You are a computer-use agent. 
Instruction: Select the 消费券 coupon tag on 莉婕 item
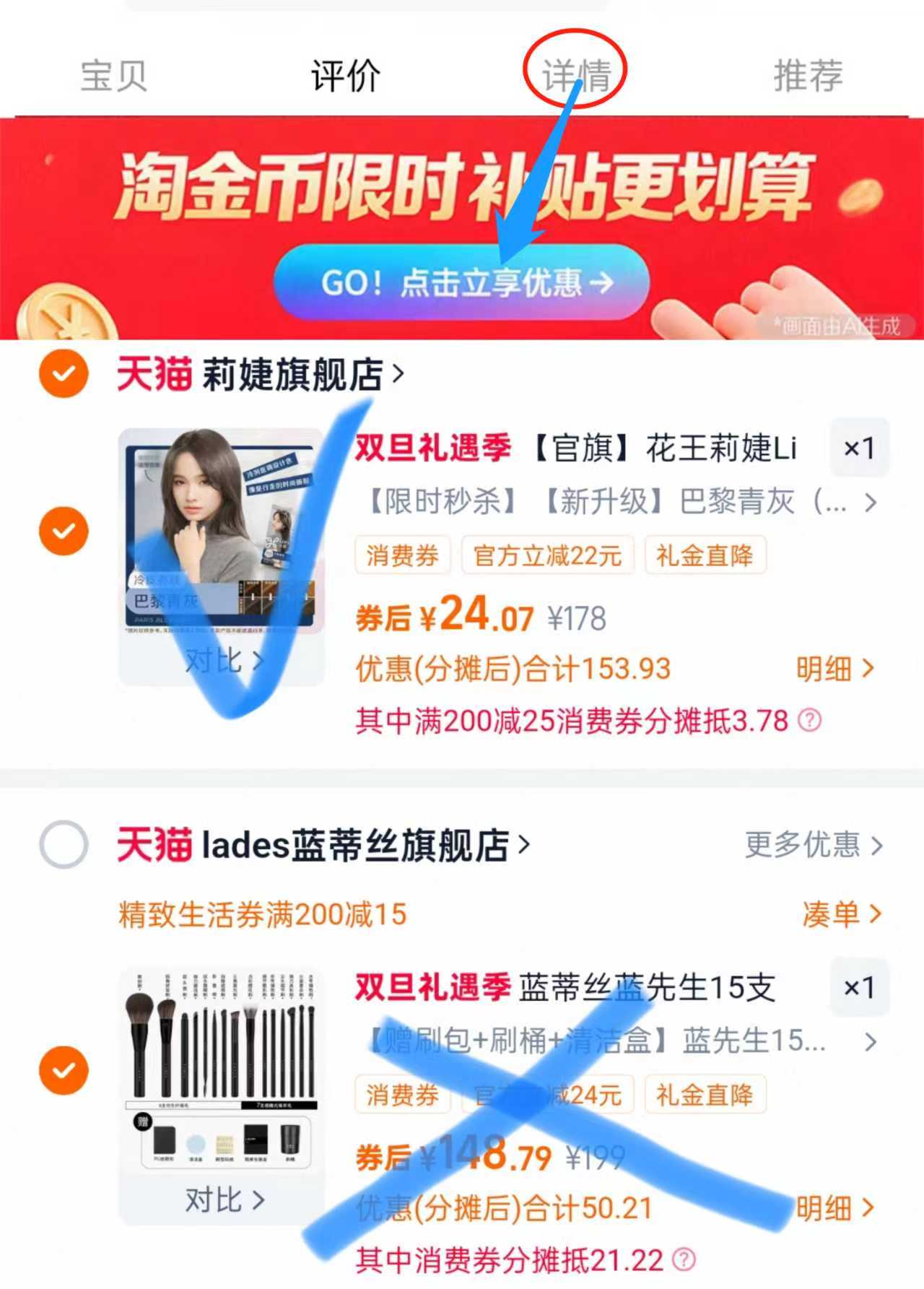[x=402, y=555]
